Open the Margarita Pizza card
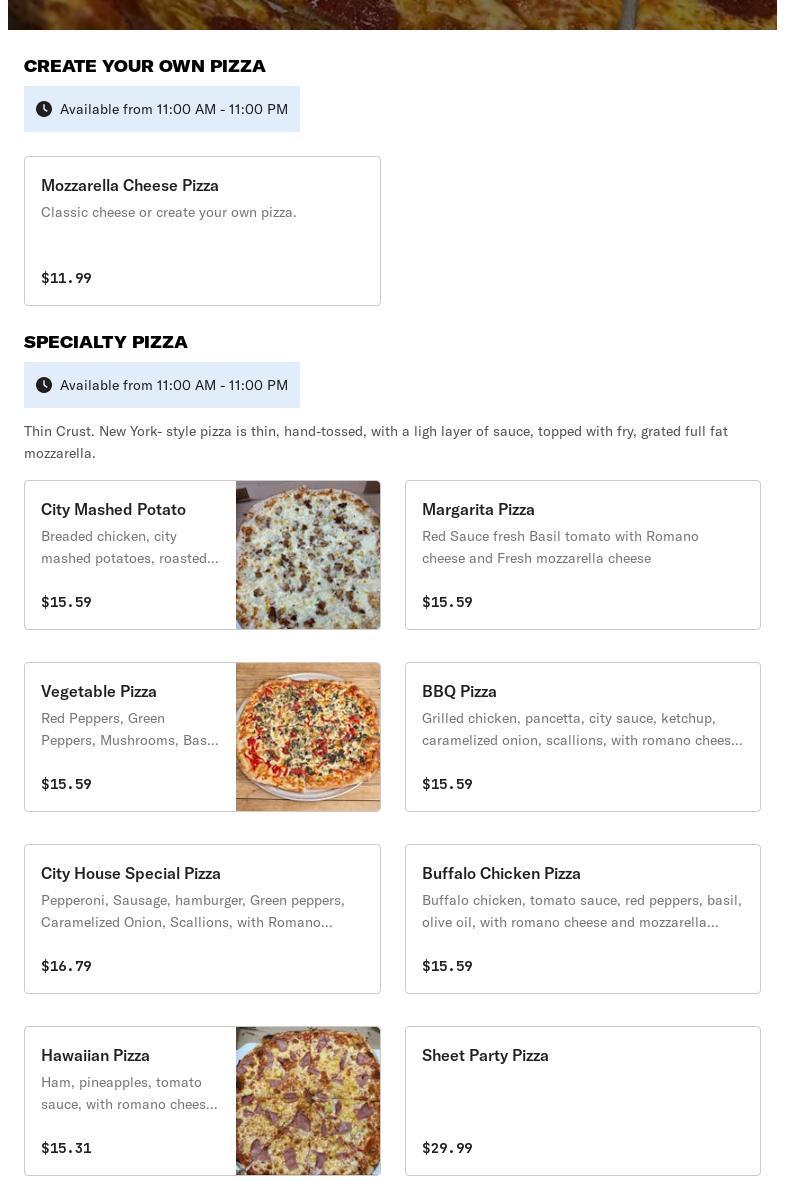 (582, 555)
